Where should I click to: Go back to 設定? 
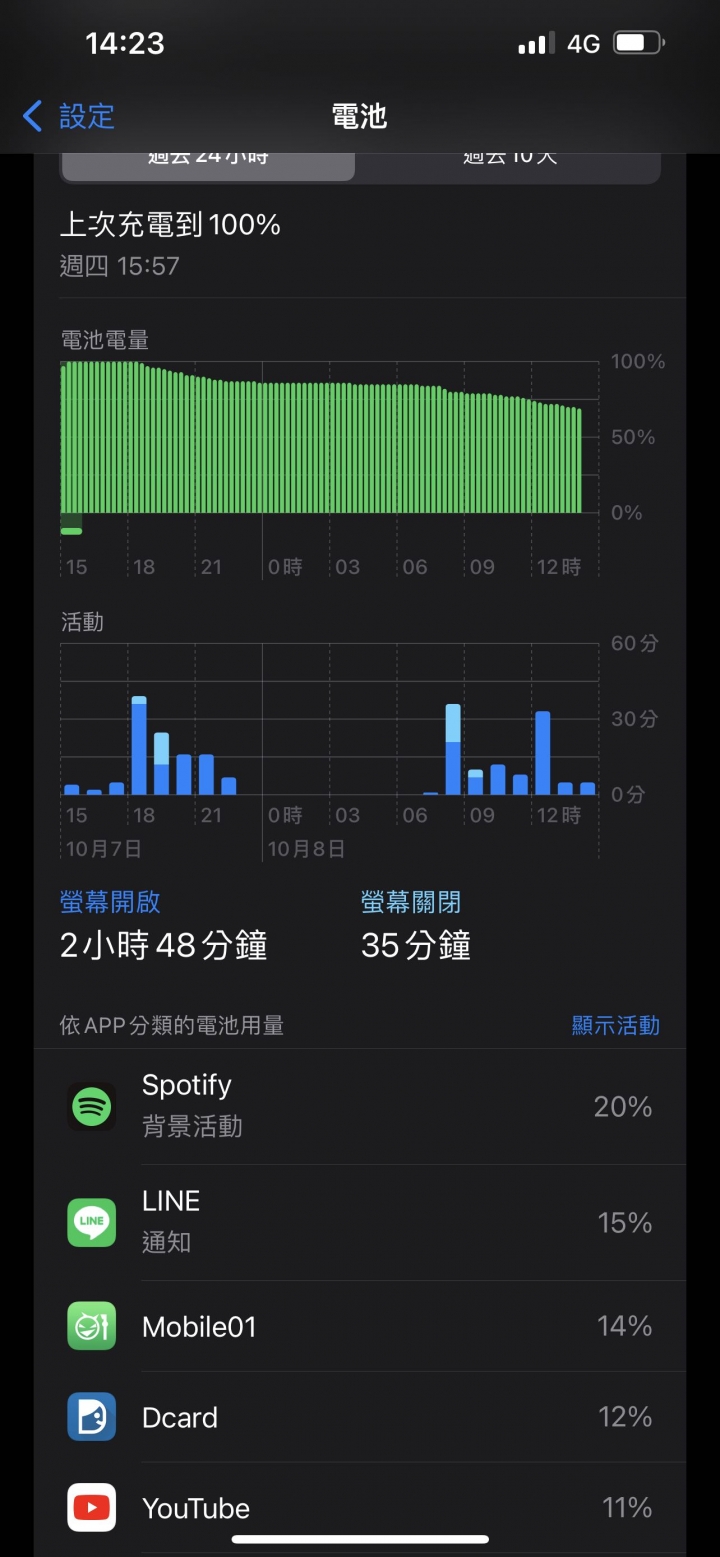[69, 117]
